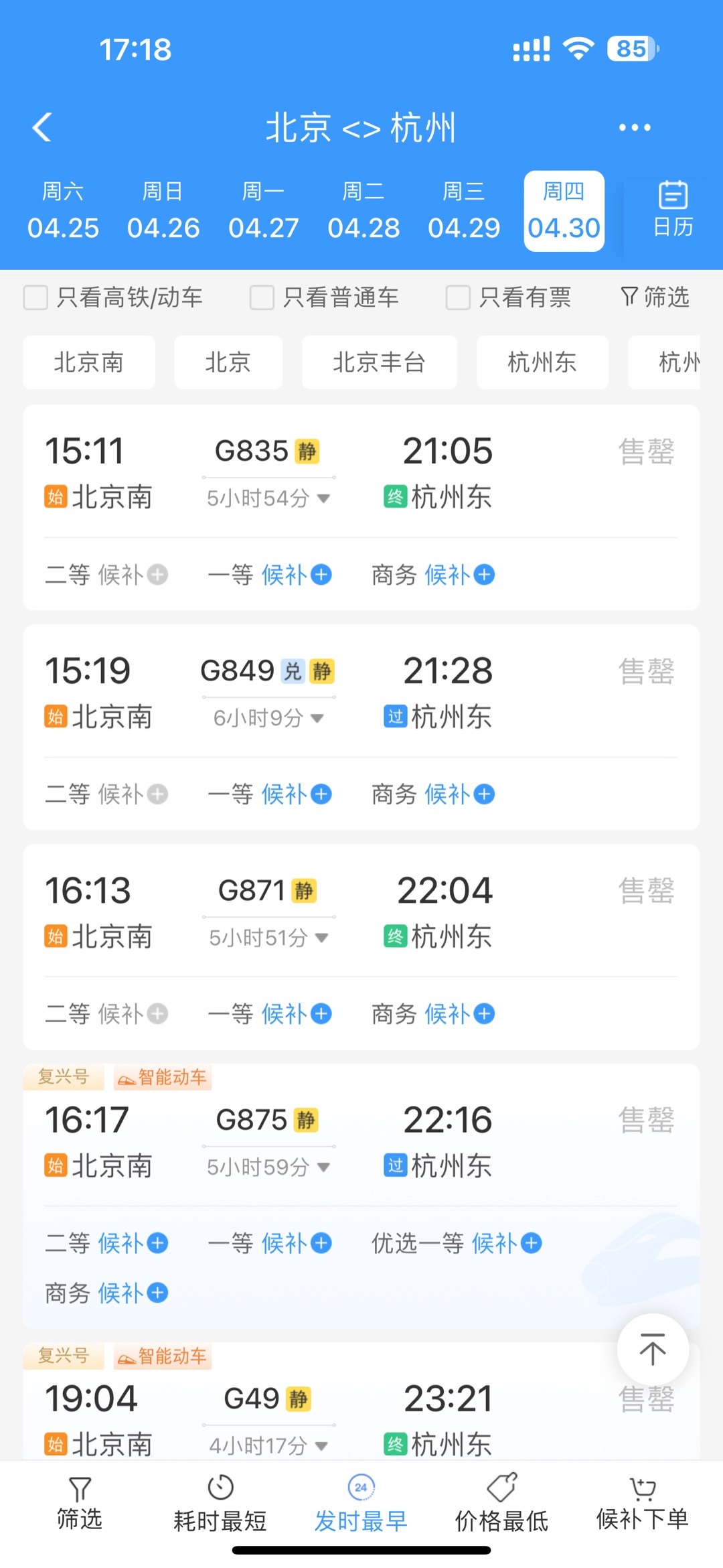The height and width of the screenshot is (1568, 723).
Task: Filter by the 北京南 station chip
Action: (x=89, y=362)
